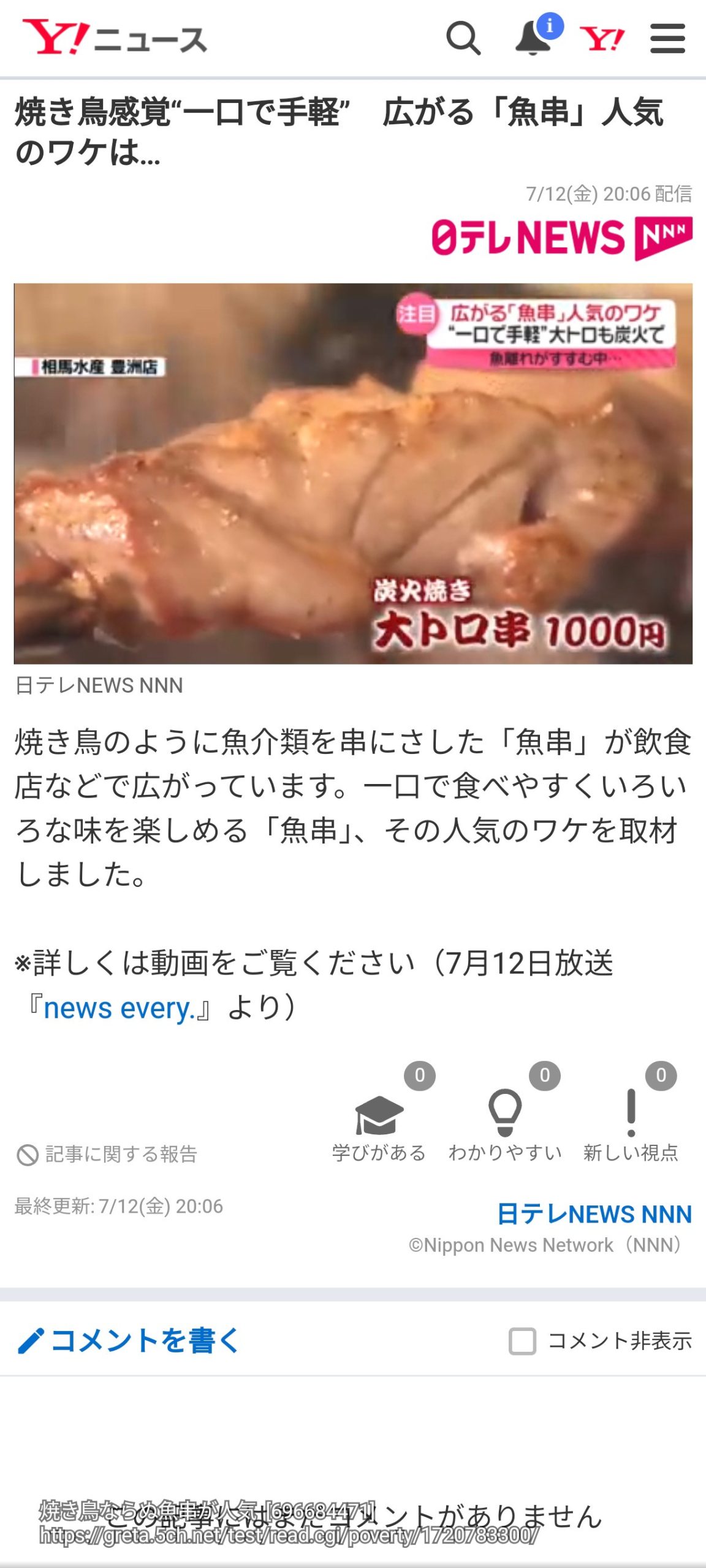Go to Yahoo! ニュース home logo
This screenshot has width=706, height=1568.
pos(115,38)
